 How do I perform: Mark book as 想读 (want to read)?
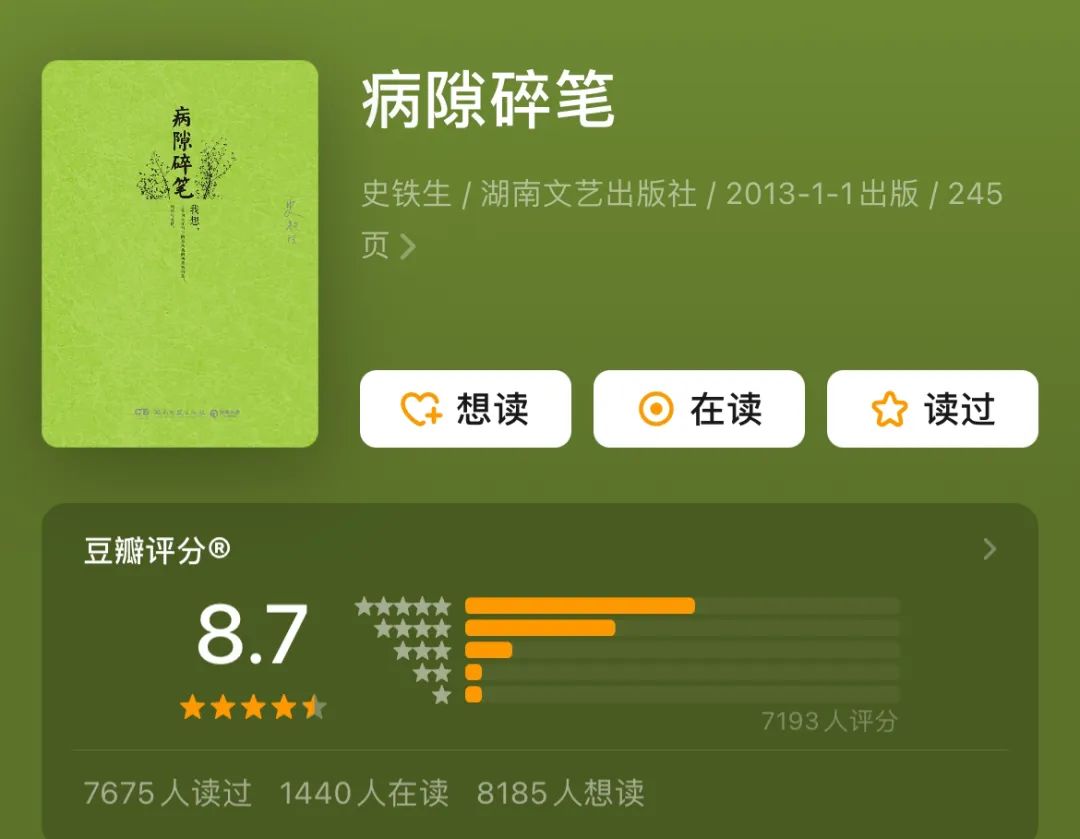click(x=465, y=409)
